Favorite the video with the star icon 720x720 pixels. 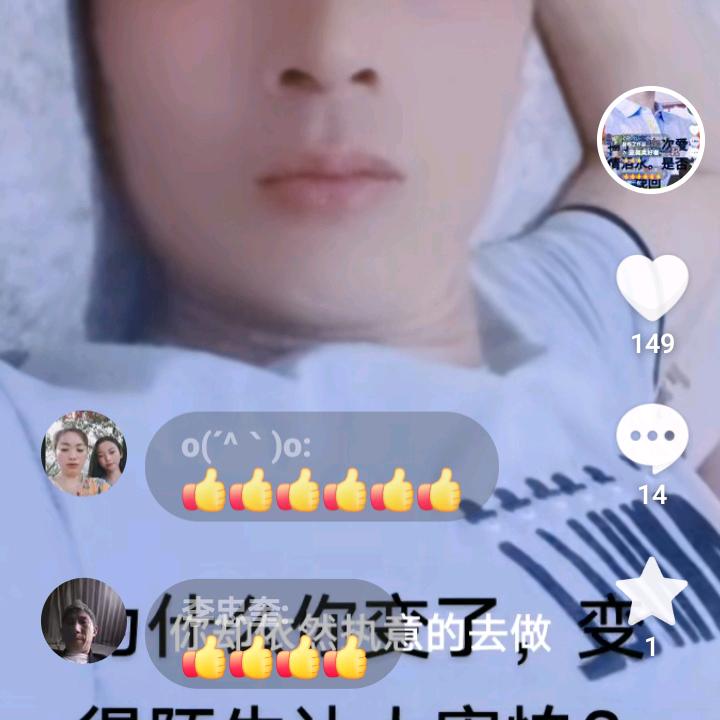pos(652,591)
